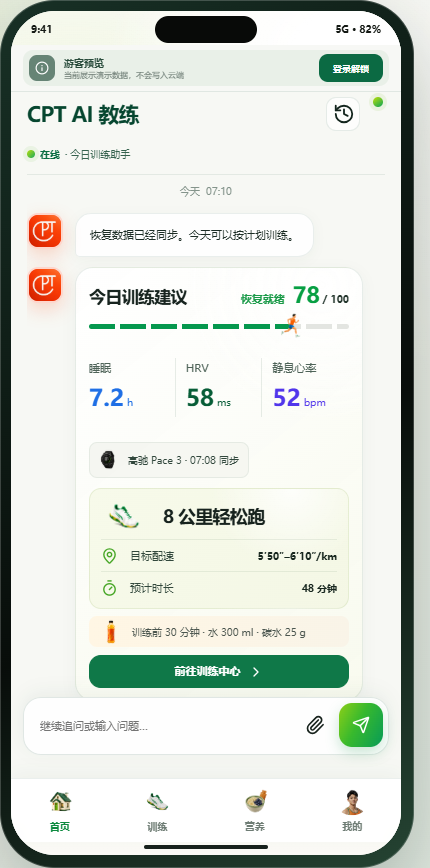Screen dimensions: 430x868
Task: Switch to the 首页 tab
Action: pos(60,812)
